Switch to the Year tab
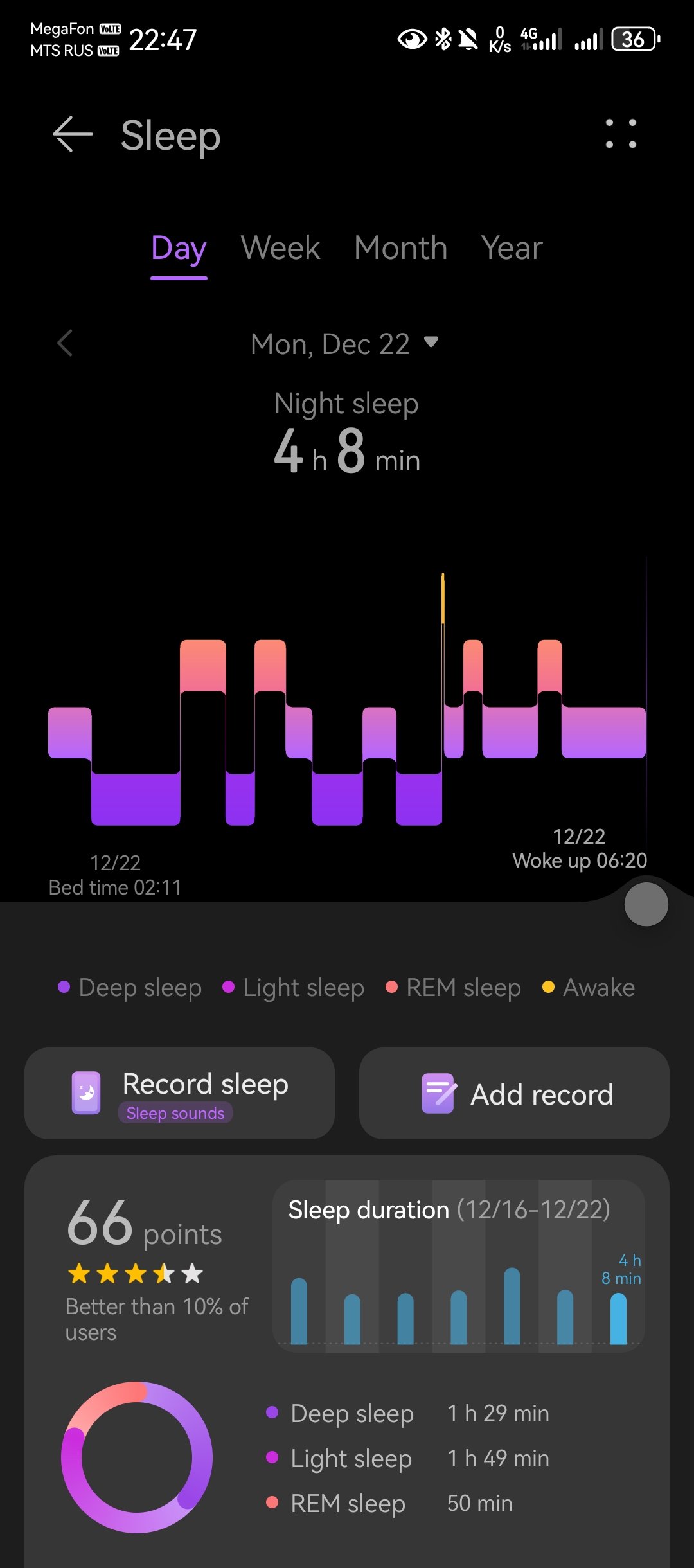Image resolution: width=694 pixels, height=1568 pixels. click(x=512, y=249)
